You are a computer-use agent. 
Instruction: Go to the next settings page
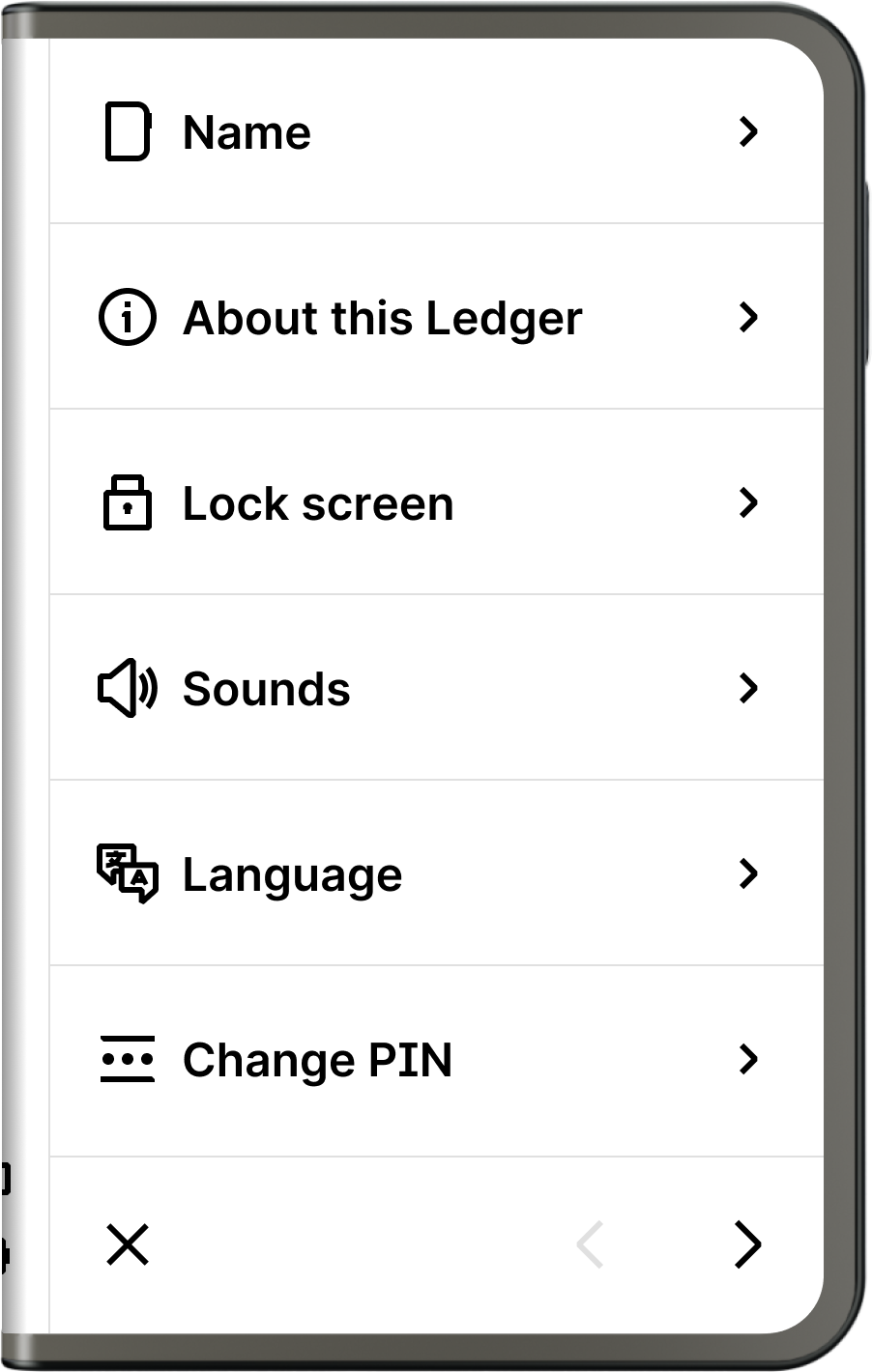(747, 1244)
